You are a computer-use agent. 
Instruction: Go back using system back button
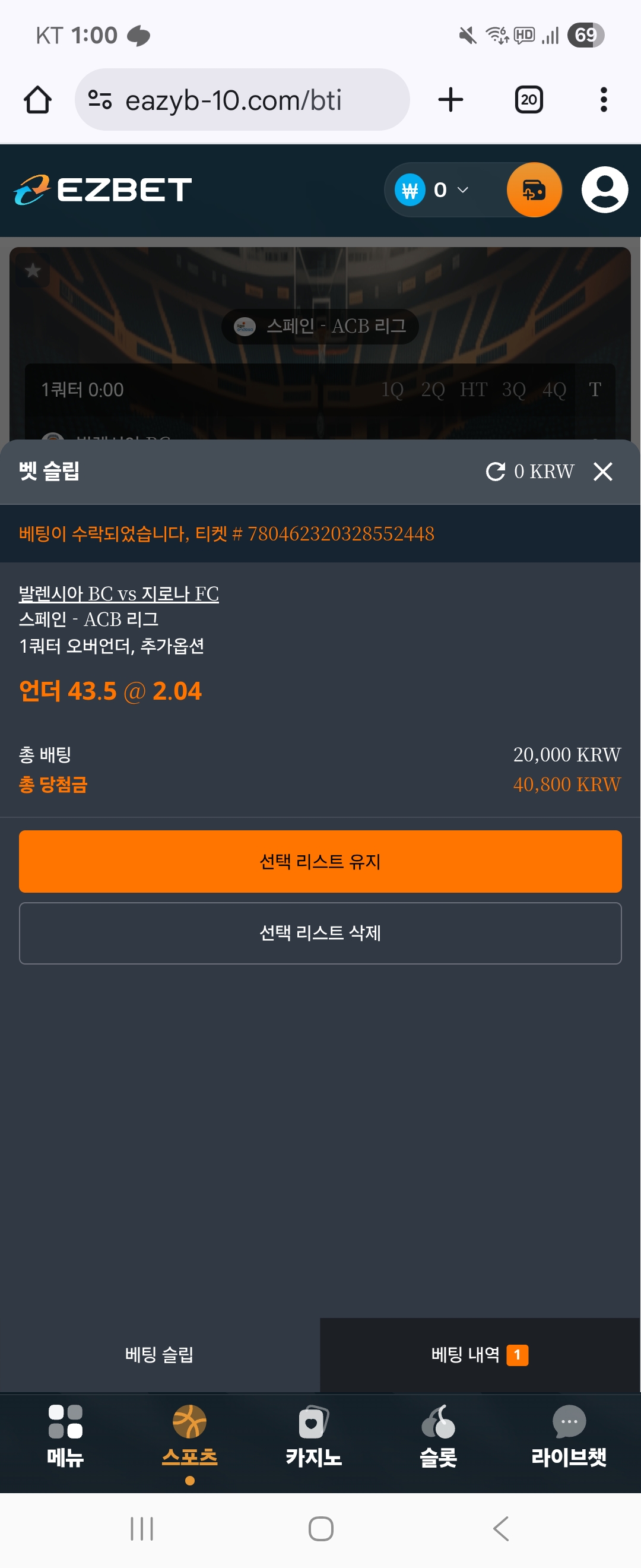(500, 1528)
